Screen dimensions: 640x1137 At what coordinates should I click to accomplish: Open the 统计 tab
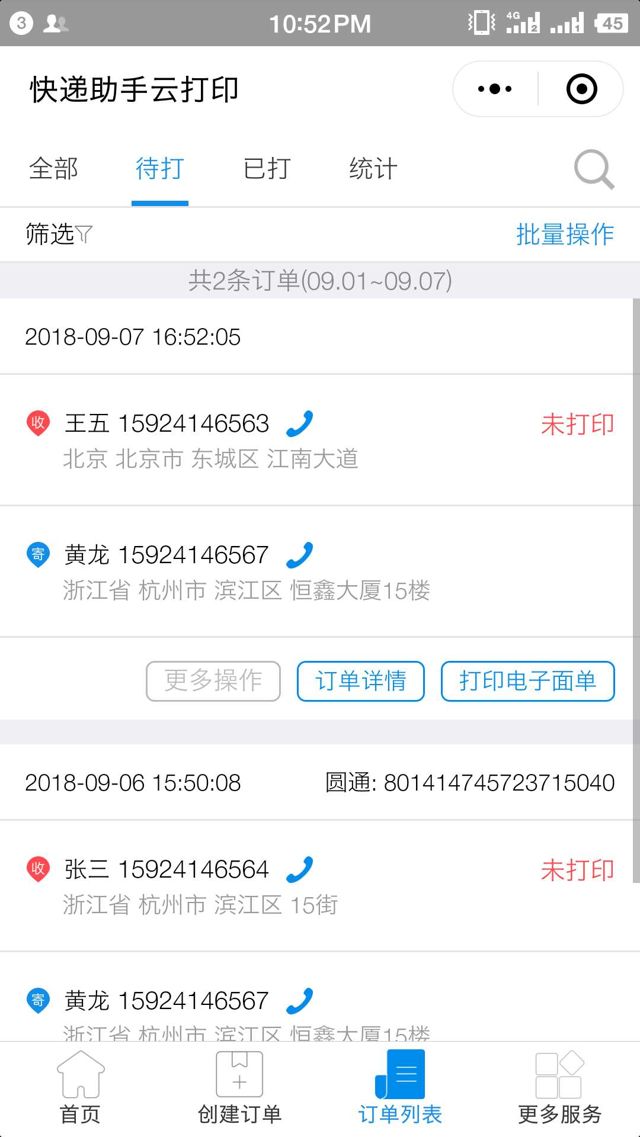(373, 169)
